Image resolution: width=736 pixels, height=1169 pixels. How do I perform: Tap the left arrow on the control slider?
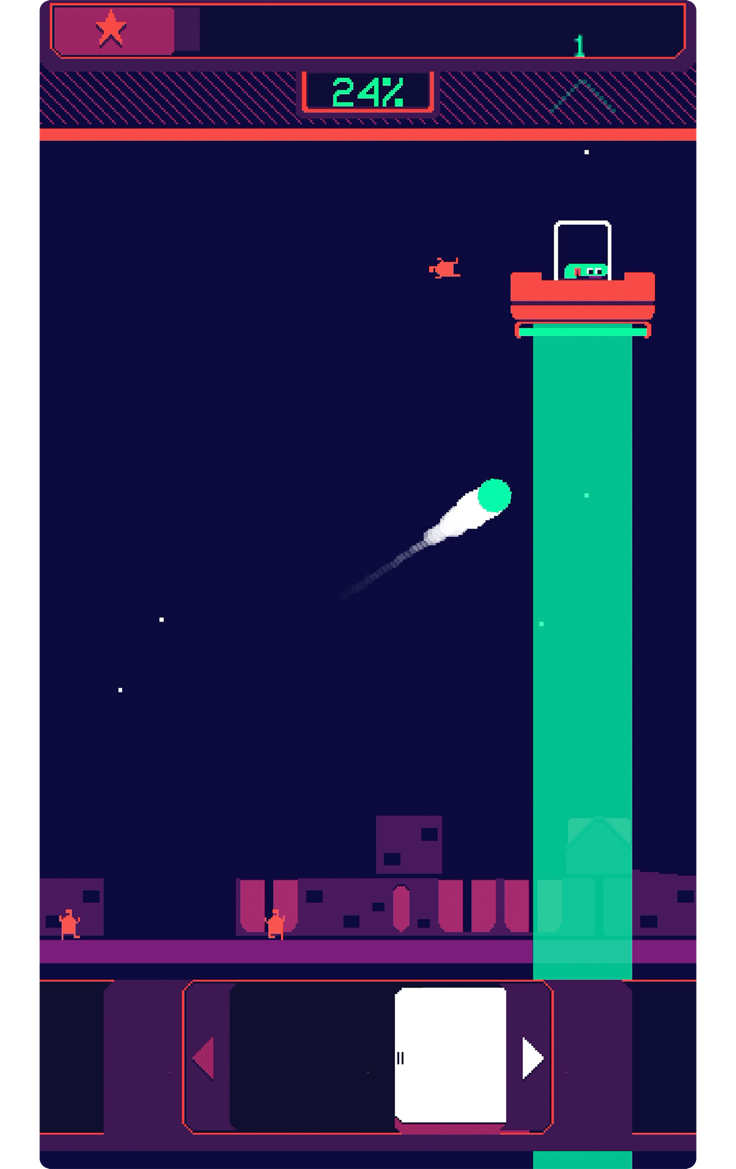[x=204, y=1058]
